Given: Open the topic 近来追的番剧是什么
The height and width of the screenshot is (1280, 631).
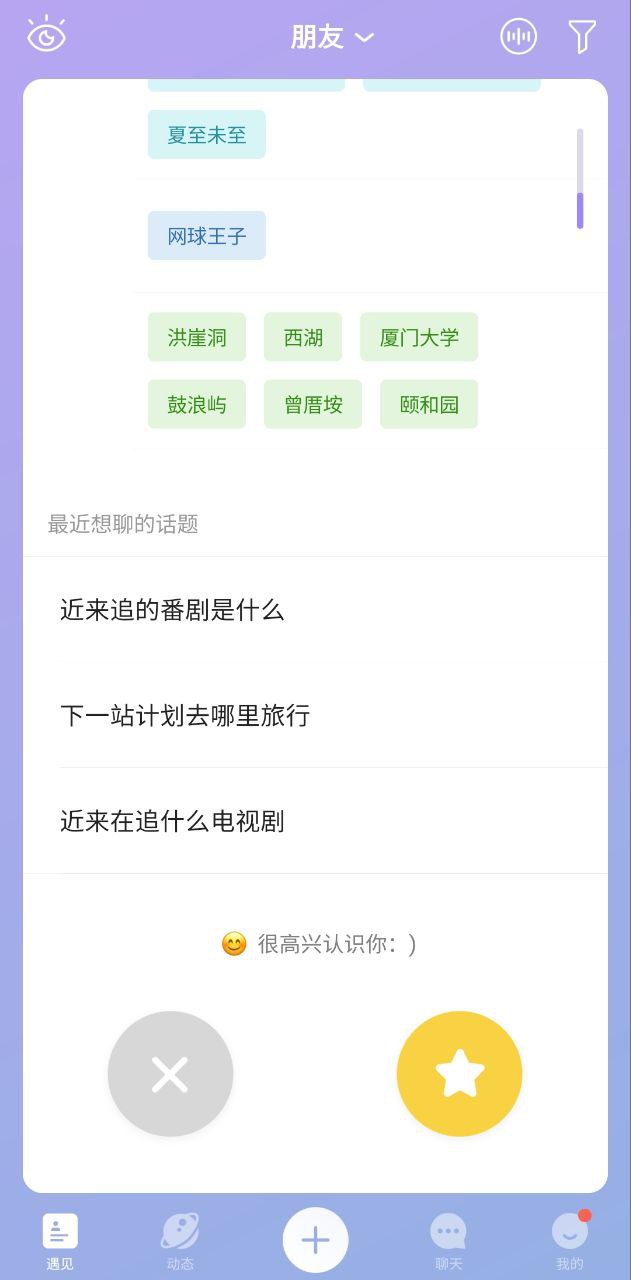Looking at the screenshot, I should click(x=172, y=610).
